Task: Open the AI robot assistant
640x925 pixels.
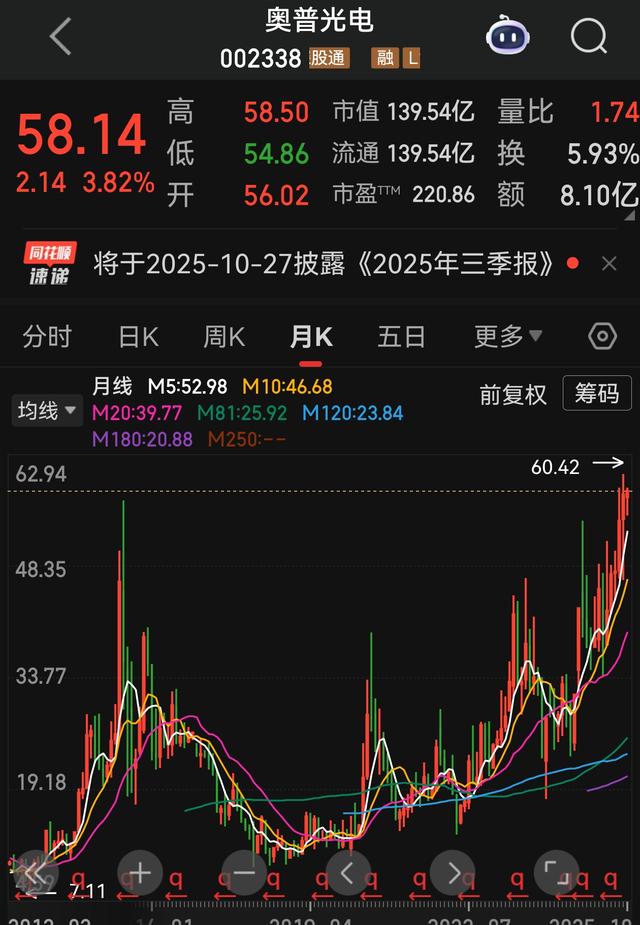Action: (x=508, y=37)
